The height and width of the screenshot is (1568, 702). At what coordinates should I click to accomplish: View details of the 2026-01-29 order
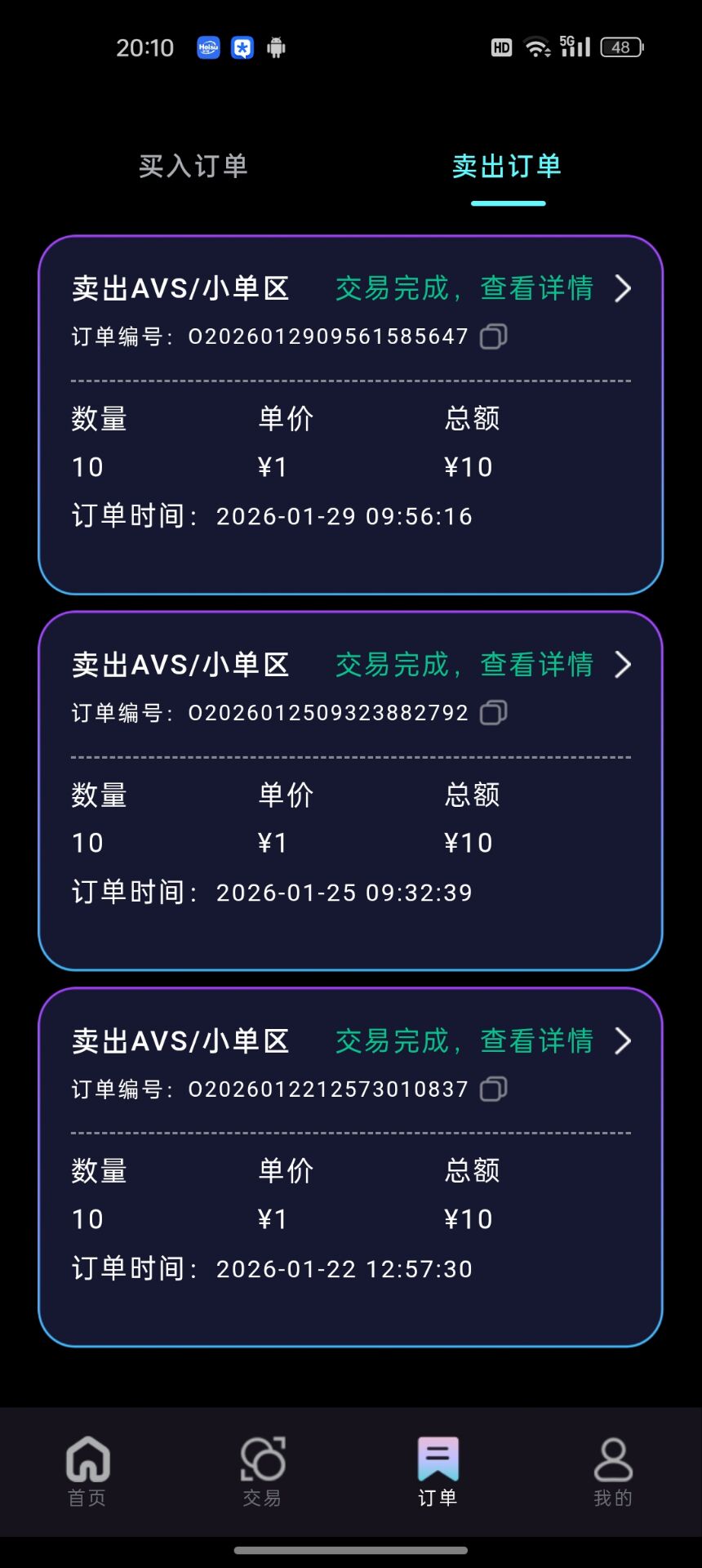(482, 288)
